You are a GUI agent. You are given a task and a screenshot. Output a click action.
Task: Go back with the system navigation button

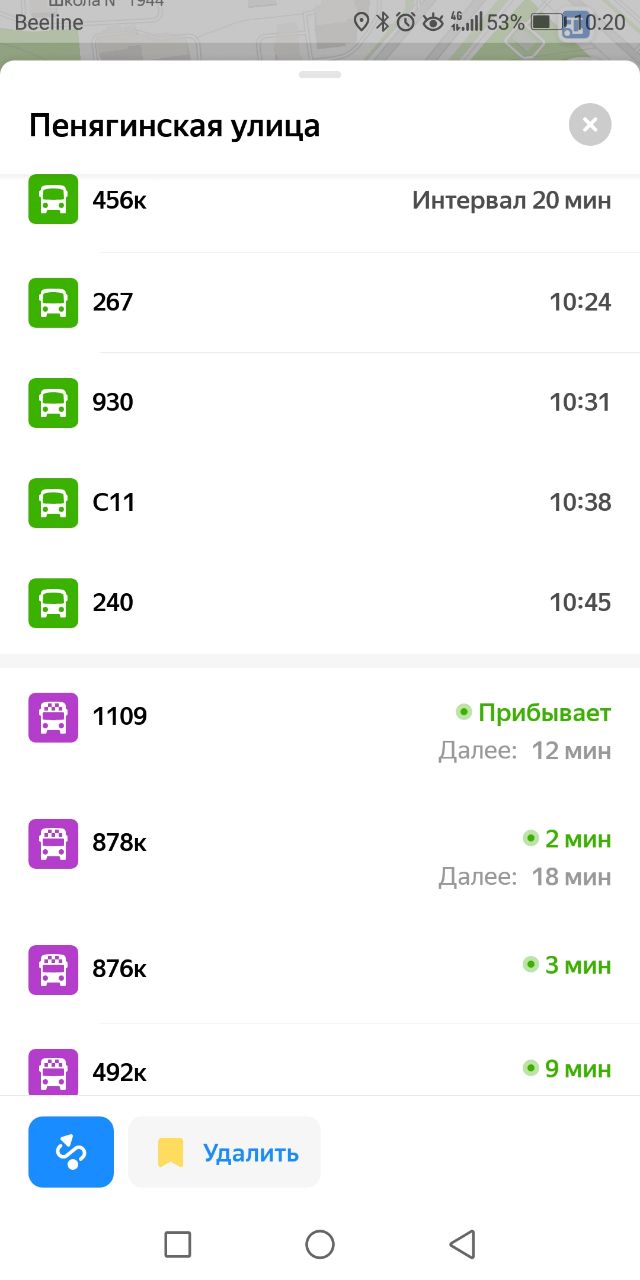pyautogui.click(x=462, y=1244)
